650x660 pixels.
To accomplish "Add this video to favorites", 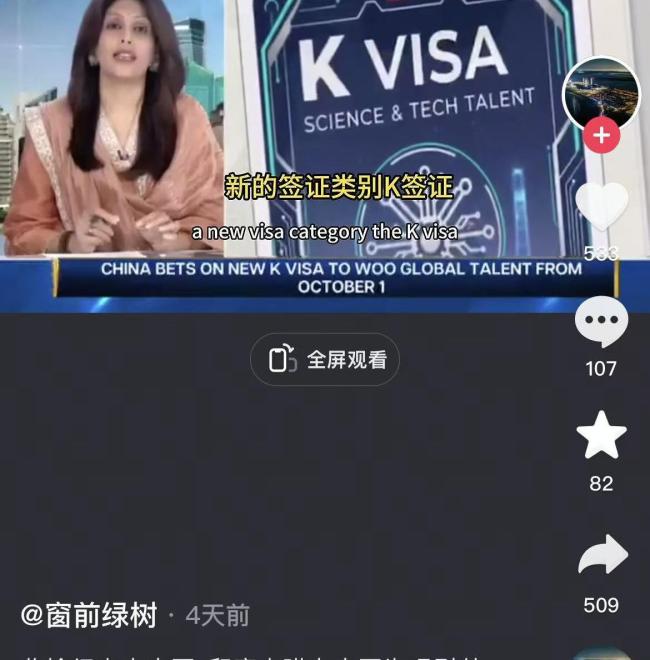I will coord(601,437).
